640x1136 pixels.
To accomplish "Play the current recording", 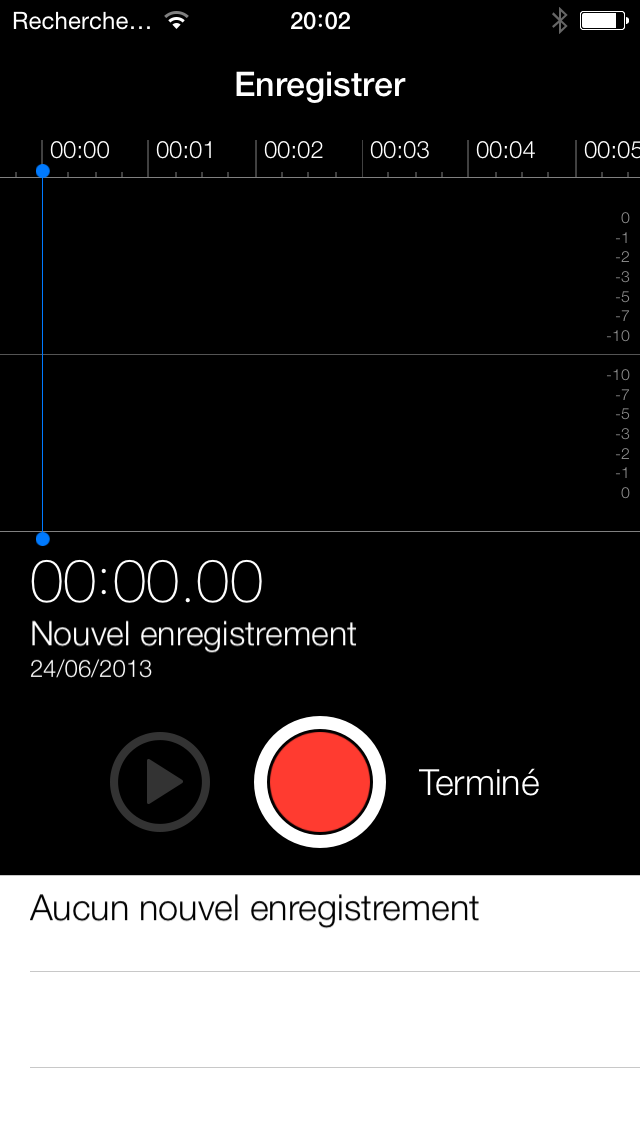I will click(160, 782).
